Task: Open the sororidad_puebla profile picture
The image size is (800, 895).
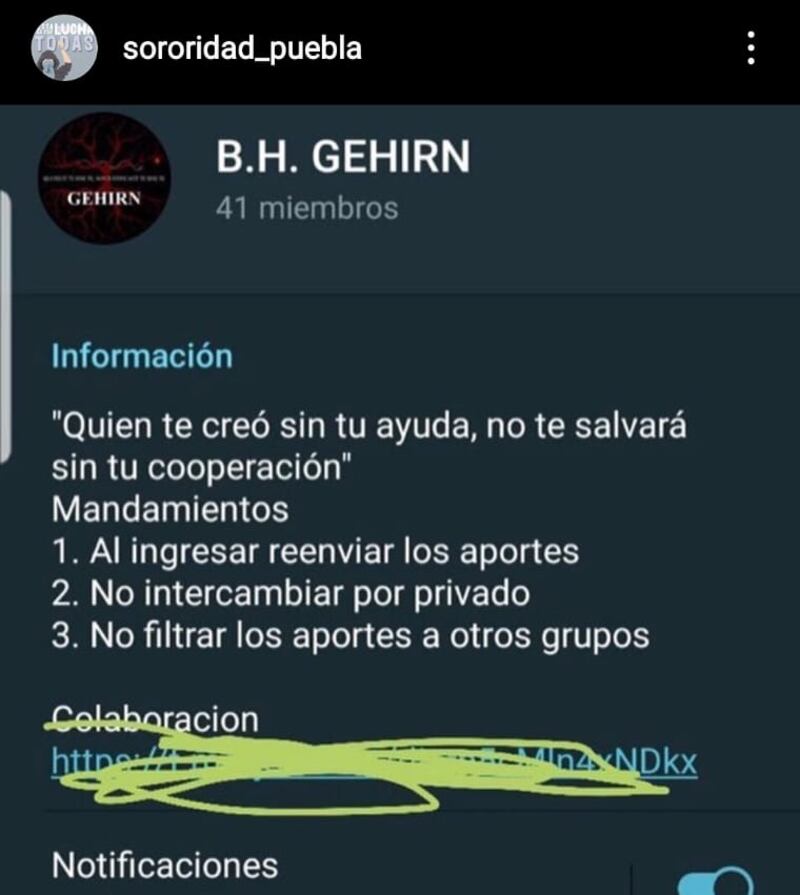Action: coord(65,48)
